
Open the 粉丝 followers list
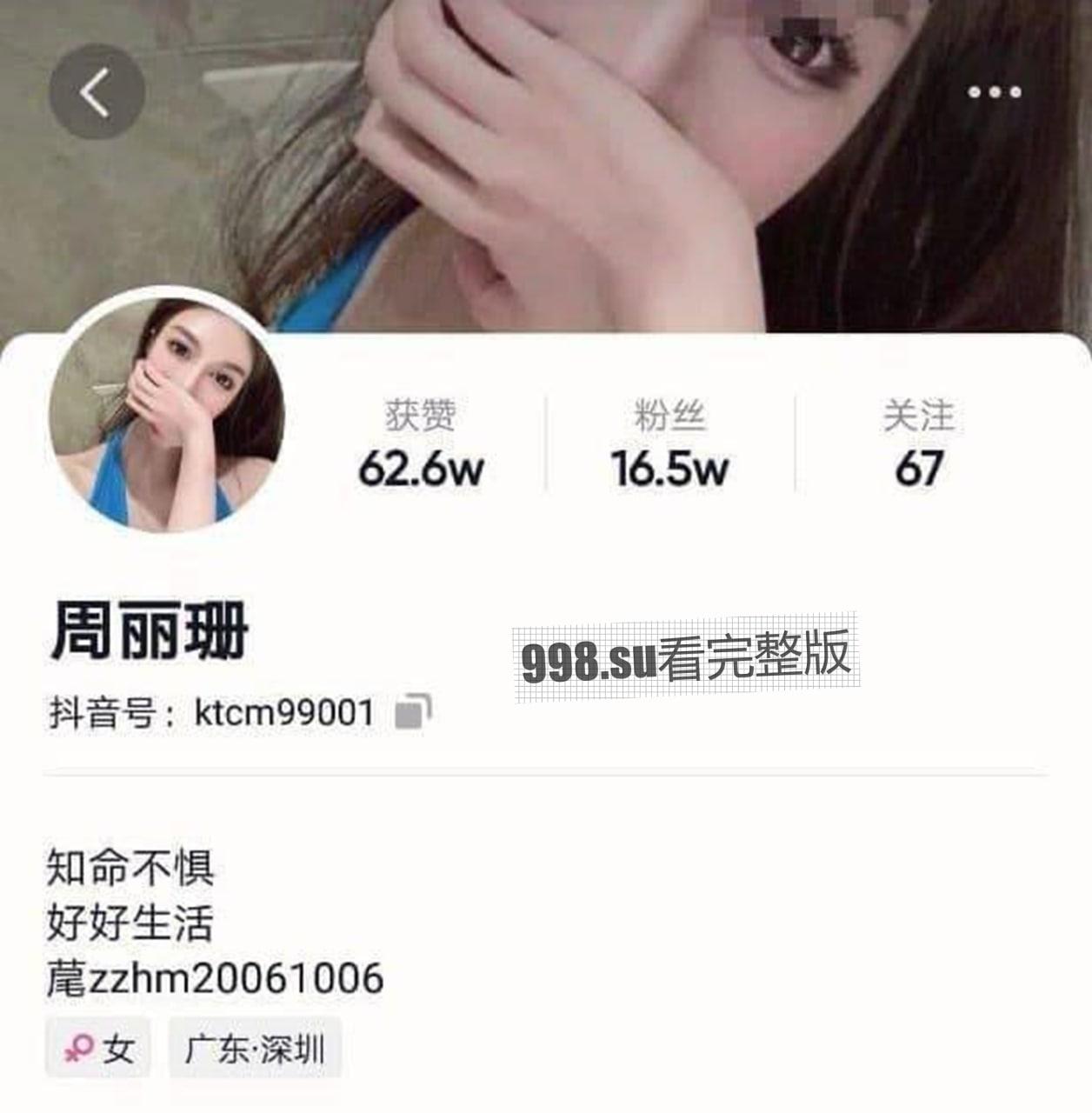(669, 445)
